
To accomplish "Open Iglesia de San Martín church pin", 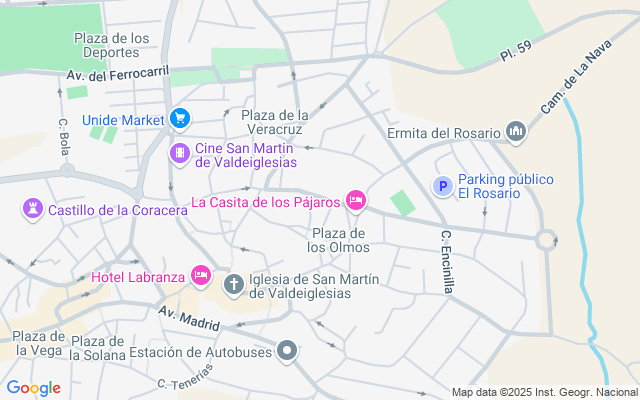I will pyautogui.click(x=234, y=286).
